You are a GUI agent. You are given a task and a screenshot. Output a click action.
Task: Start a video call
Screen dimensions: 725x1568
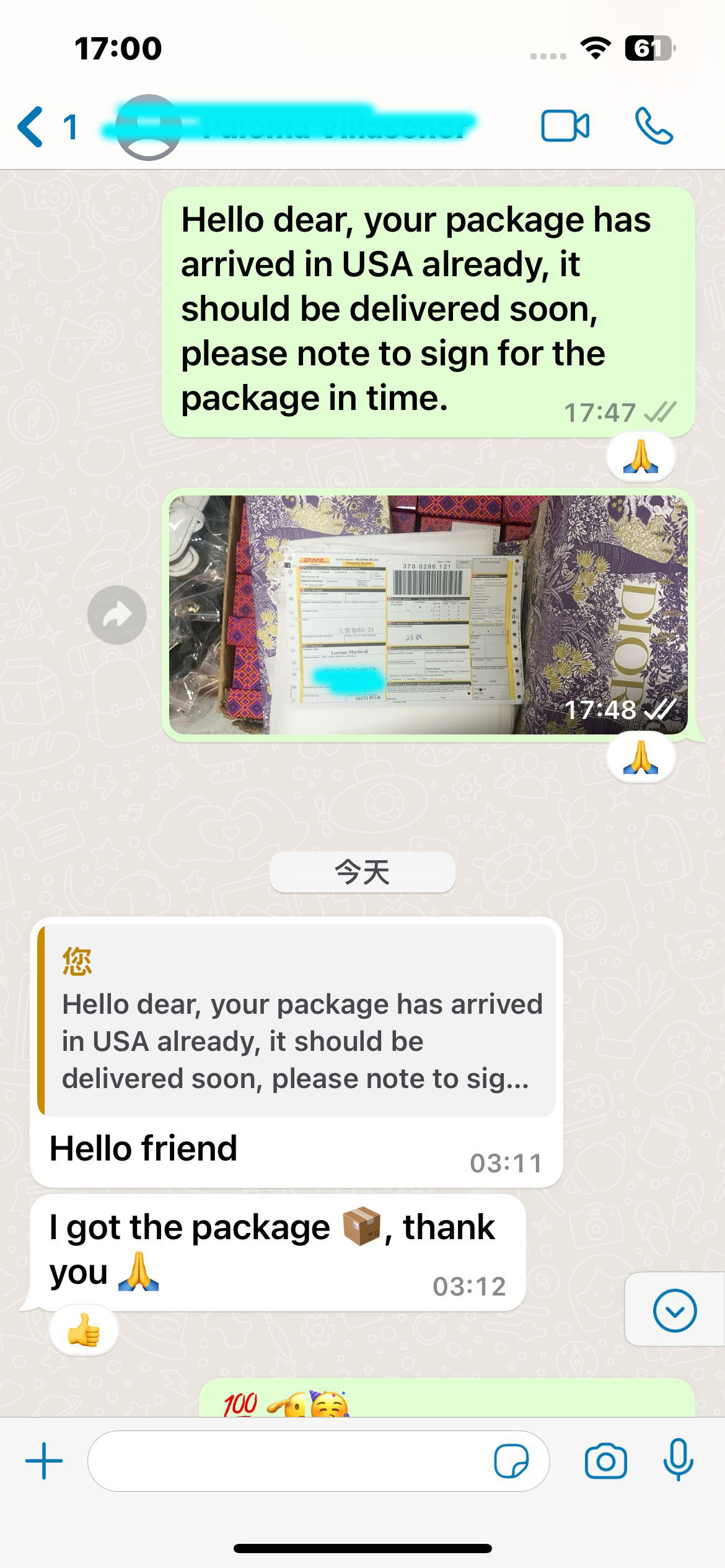565,126
